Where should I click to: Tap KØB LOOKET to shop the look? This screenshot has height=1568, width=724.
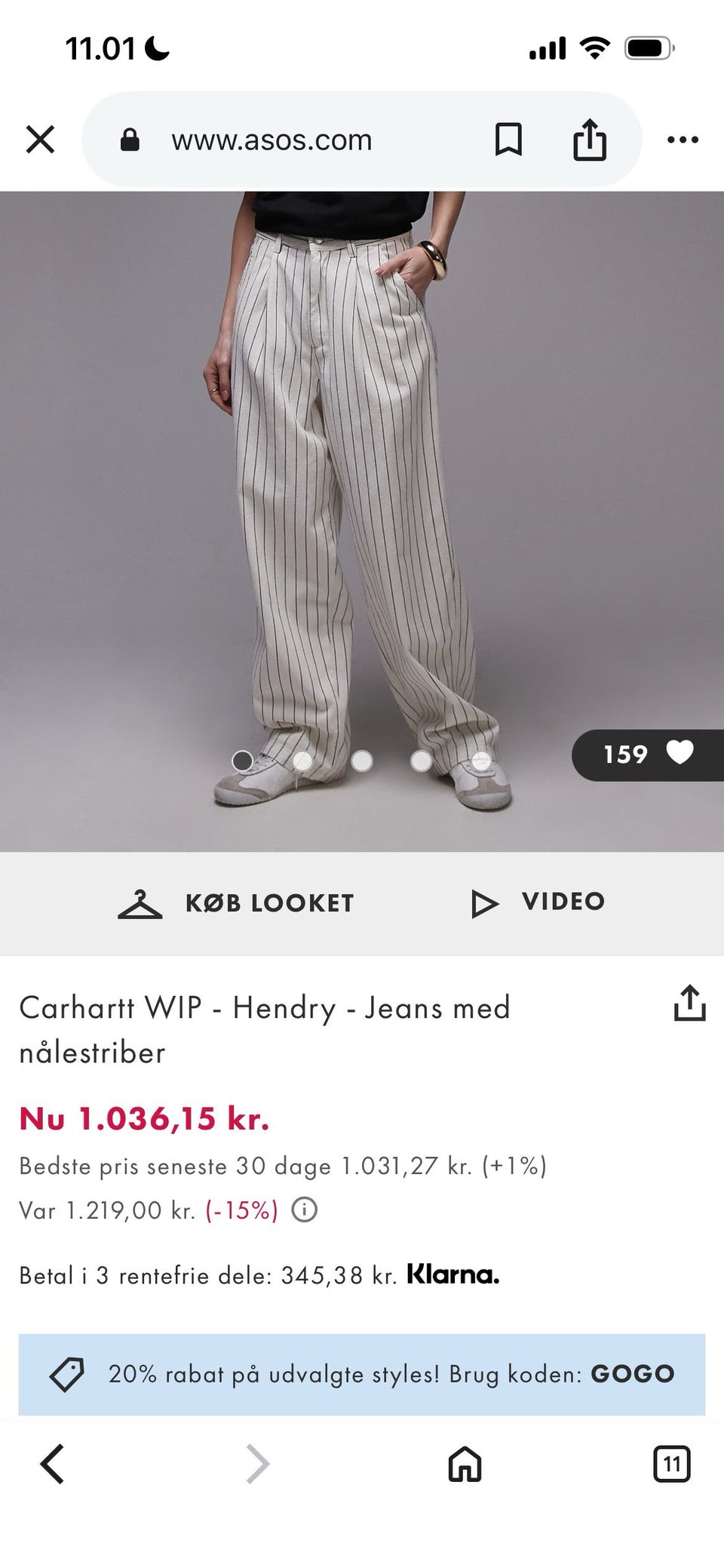coord(236,902)
